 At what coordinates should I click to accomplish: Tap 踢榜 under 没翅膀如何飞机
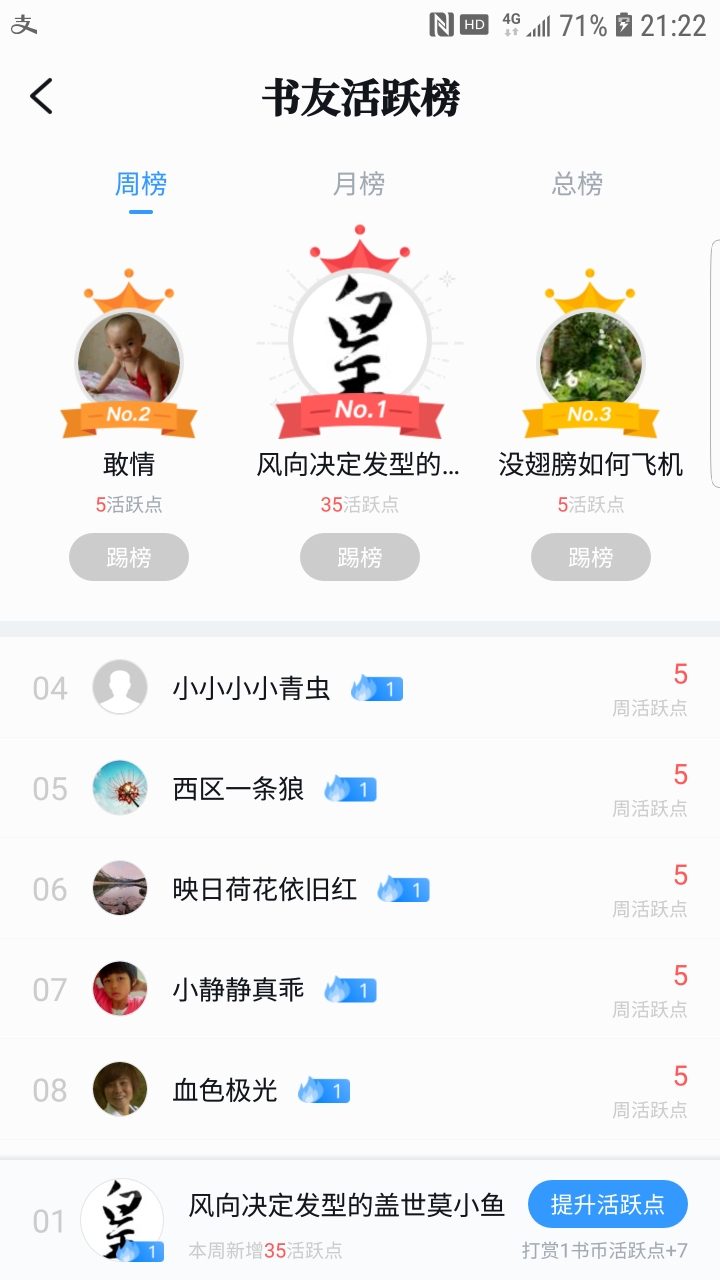(x=591, y=557)
